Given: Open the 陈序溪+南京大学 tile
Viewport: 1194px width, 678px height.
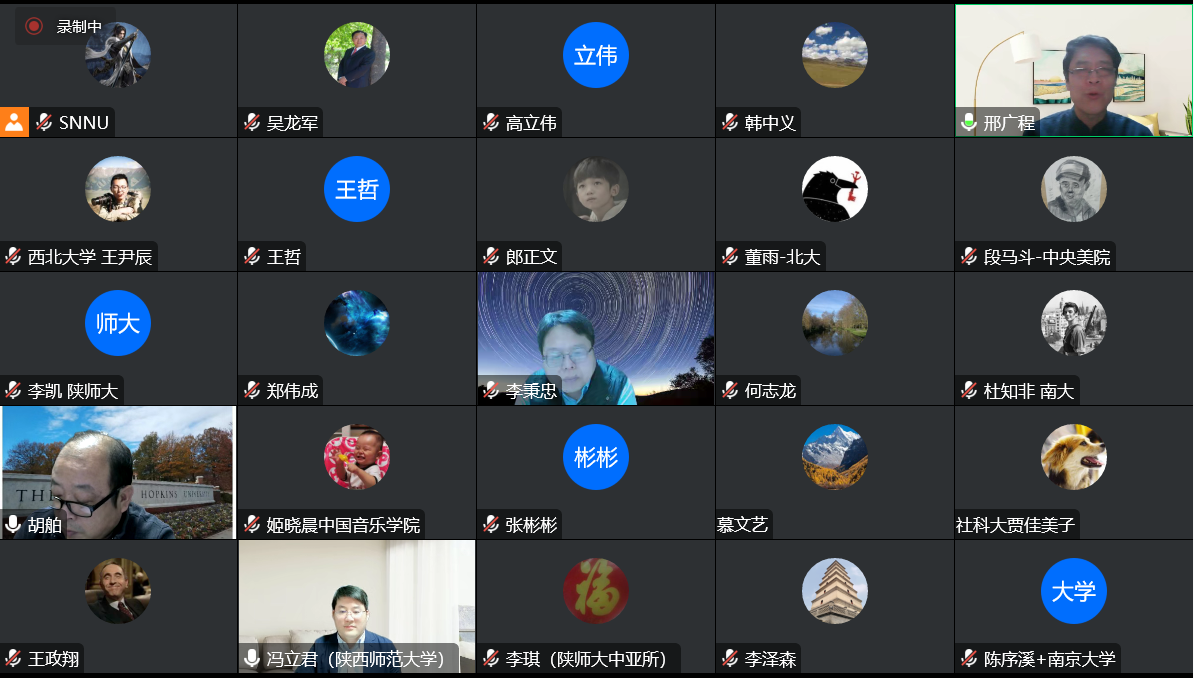Looking at the screenshot, I should 1074,606.
